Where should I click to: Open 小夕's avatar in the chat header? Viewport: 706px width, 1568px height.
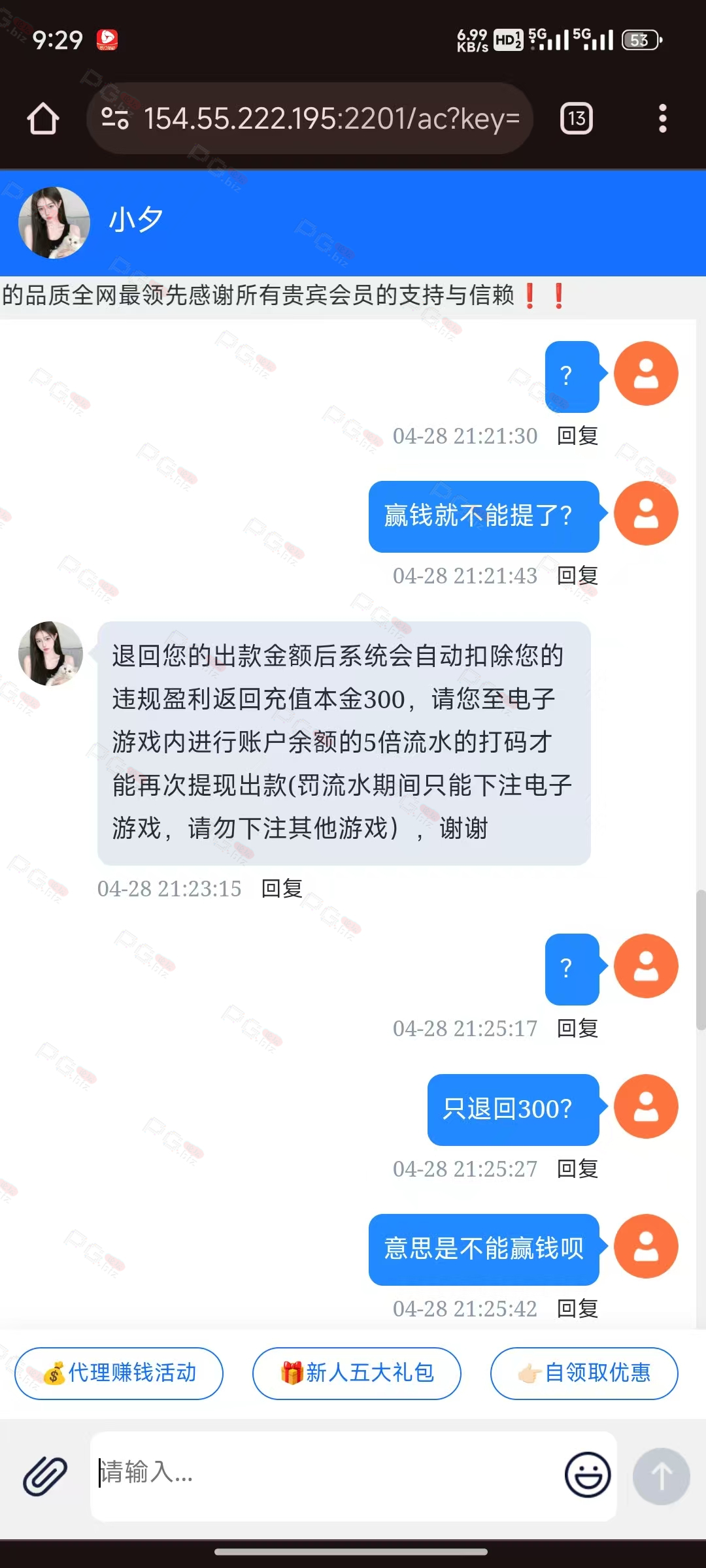tap(54, 223)
